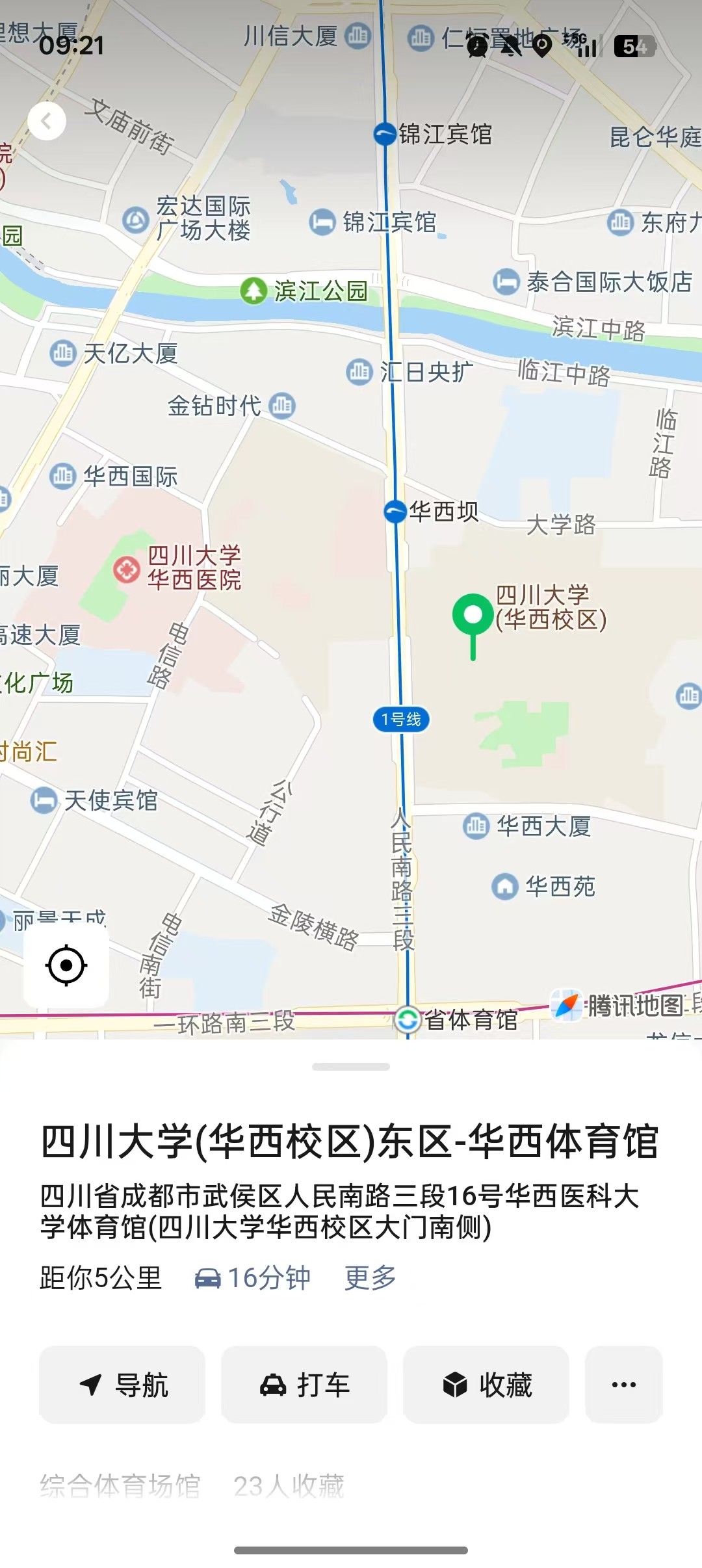The image size is (702, 1568).
Task: Recenter map on my current location
Action: click(66, 966)
